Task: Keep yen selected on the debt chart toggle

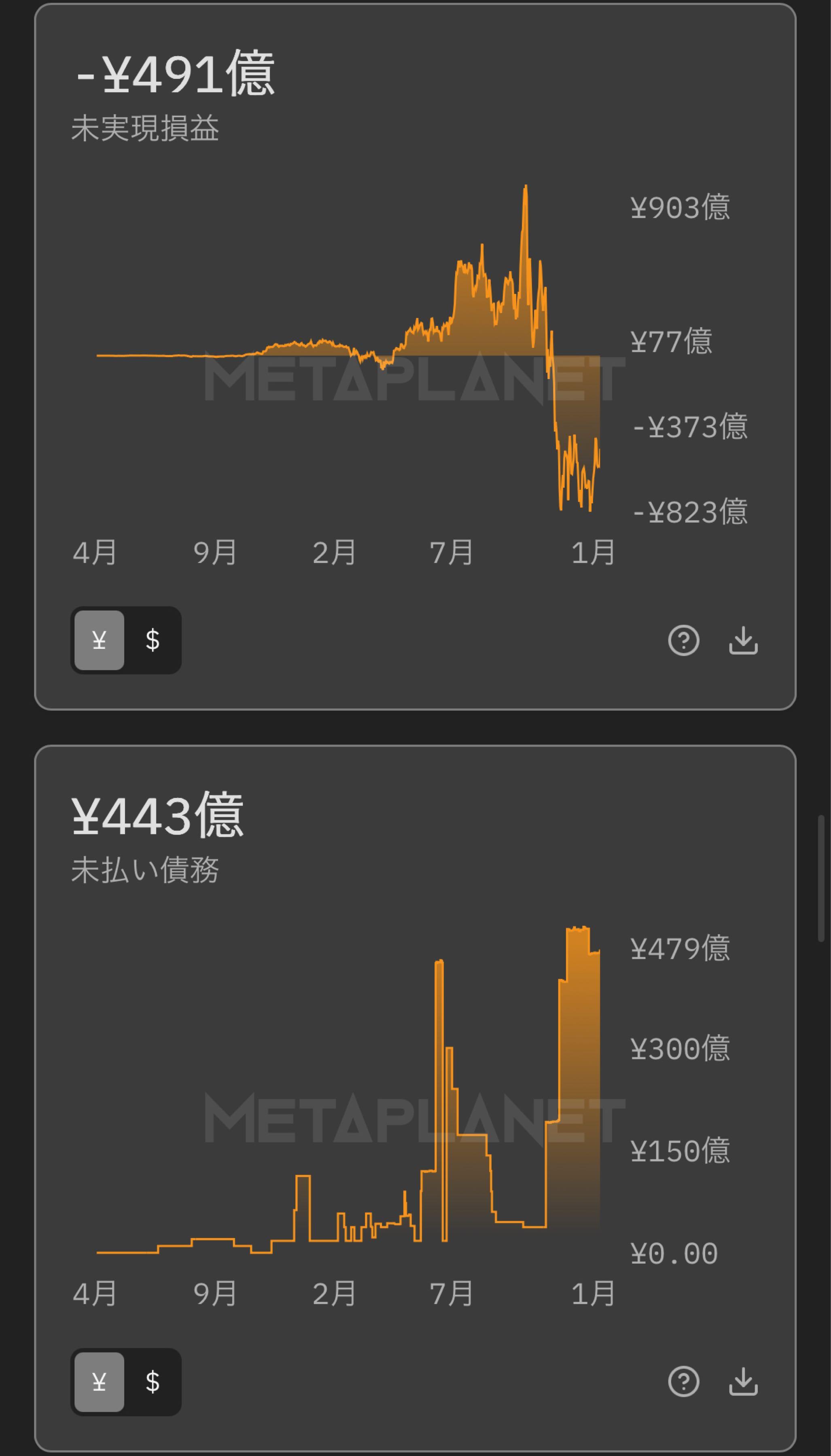Action: (98, 1383)
